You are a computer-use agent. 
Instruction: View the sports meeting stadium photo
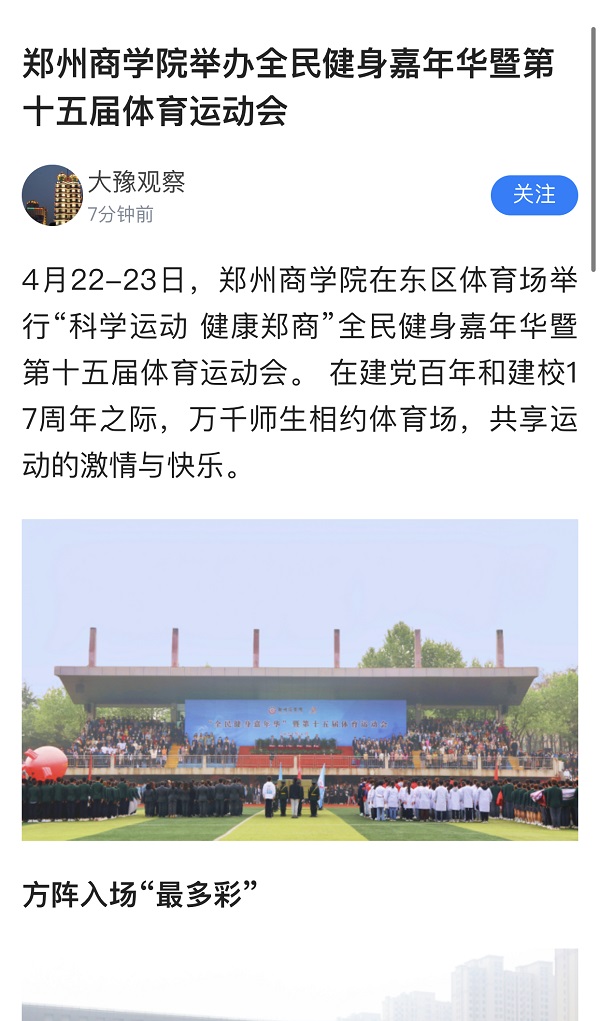click(x=300, y=679)
